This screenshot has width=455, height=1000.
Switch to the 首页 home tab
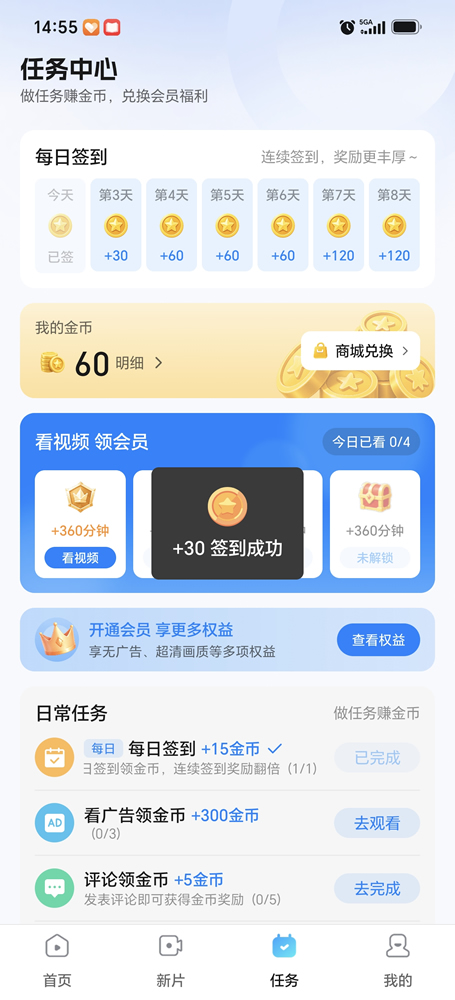coord(57,961)
